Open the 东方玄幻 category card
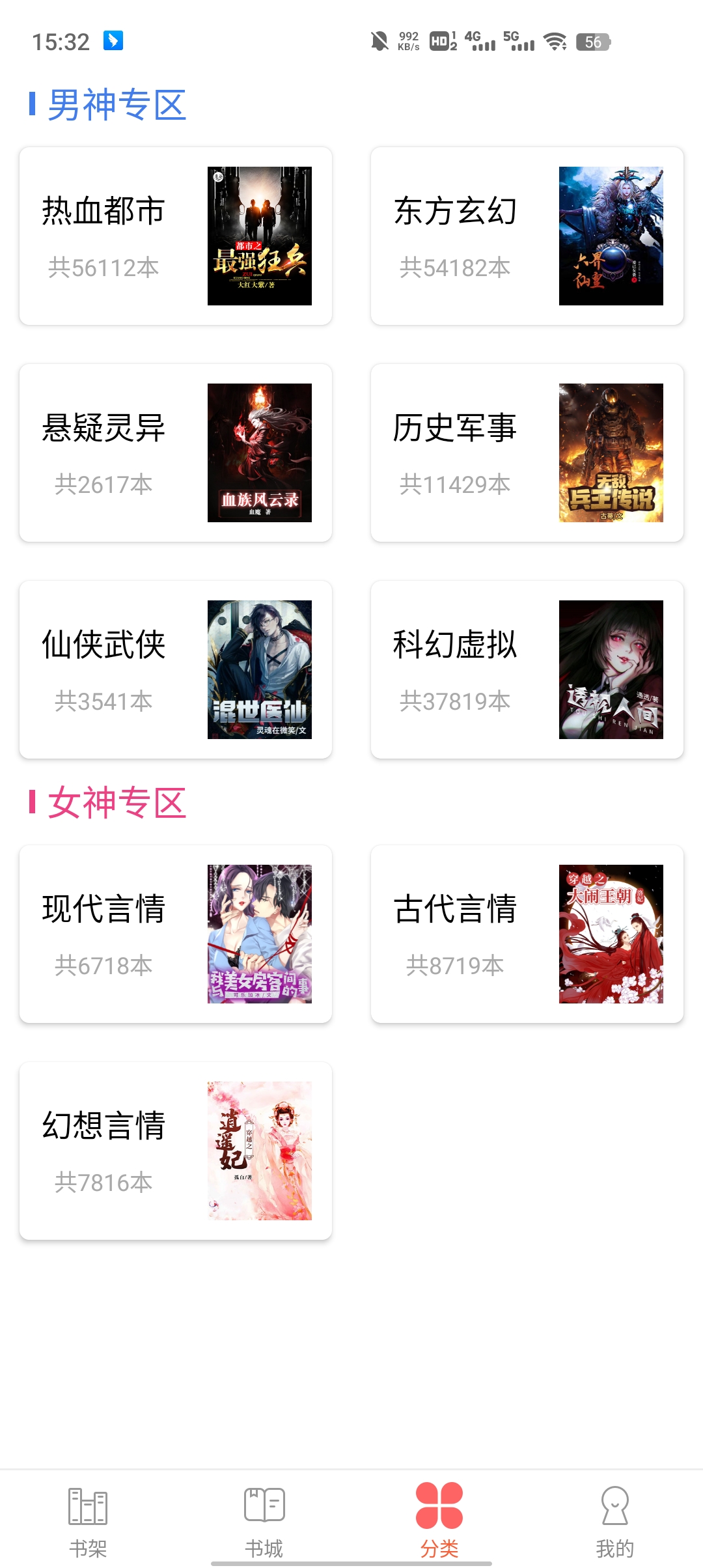The width and height of the screenshot is (703, 1568). (527, 234)
